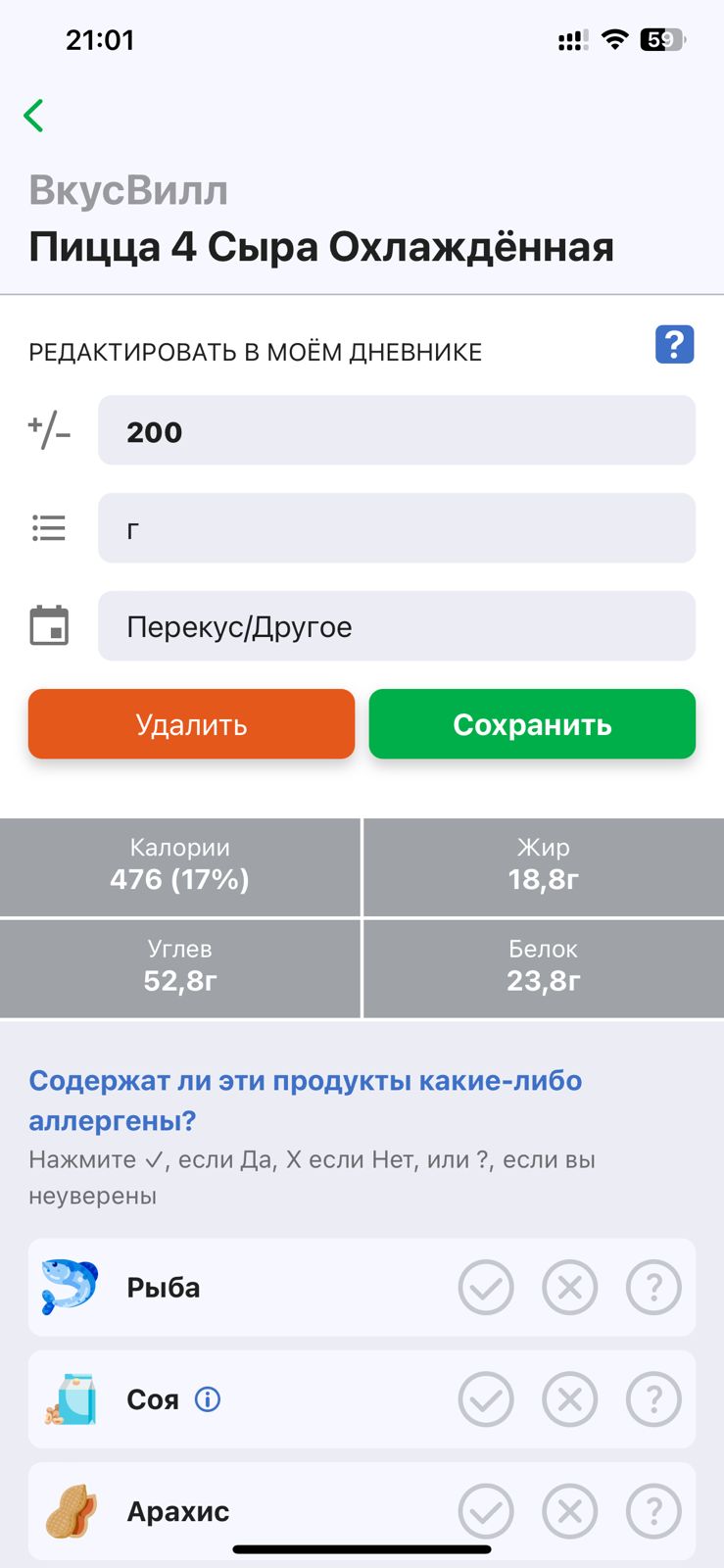Open the calendar meal icon

coord(49,625)
